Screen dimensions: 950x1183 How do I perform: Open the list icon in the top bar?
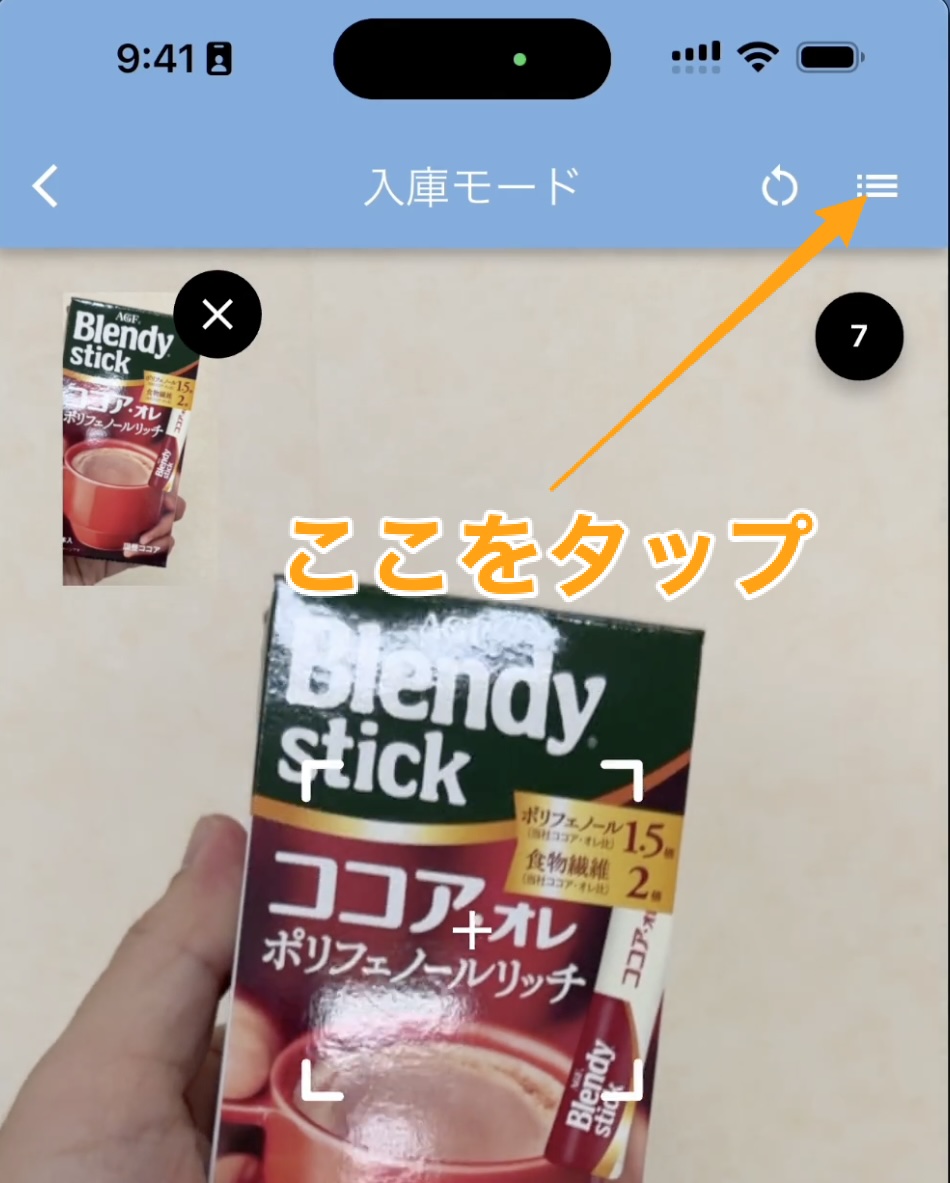pos(877,186)
